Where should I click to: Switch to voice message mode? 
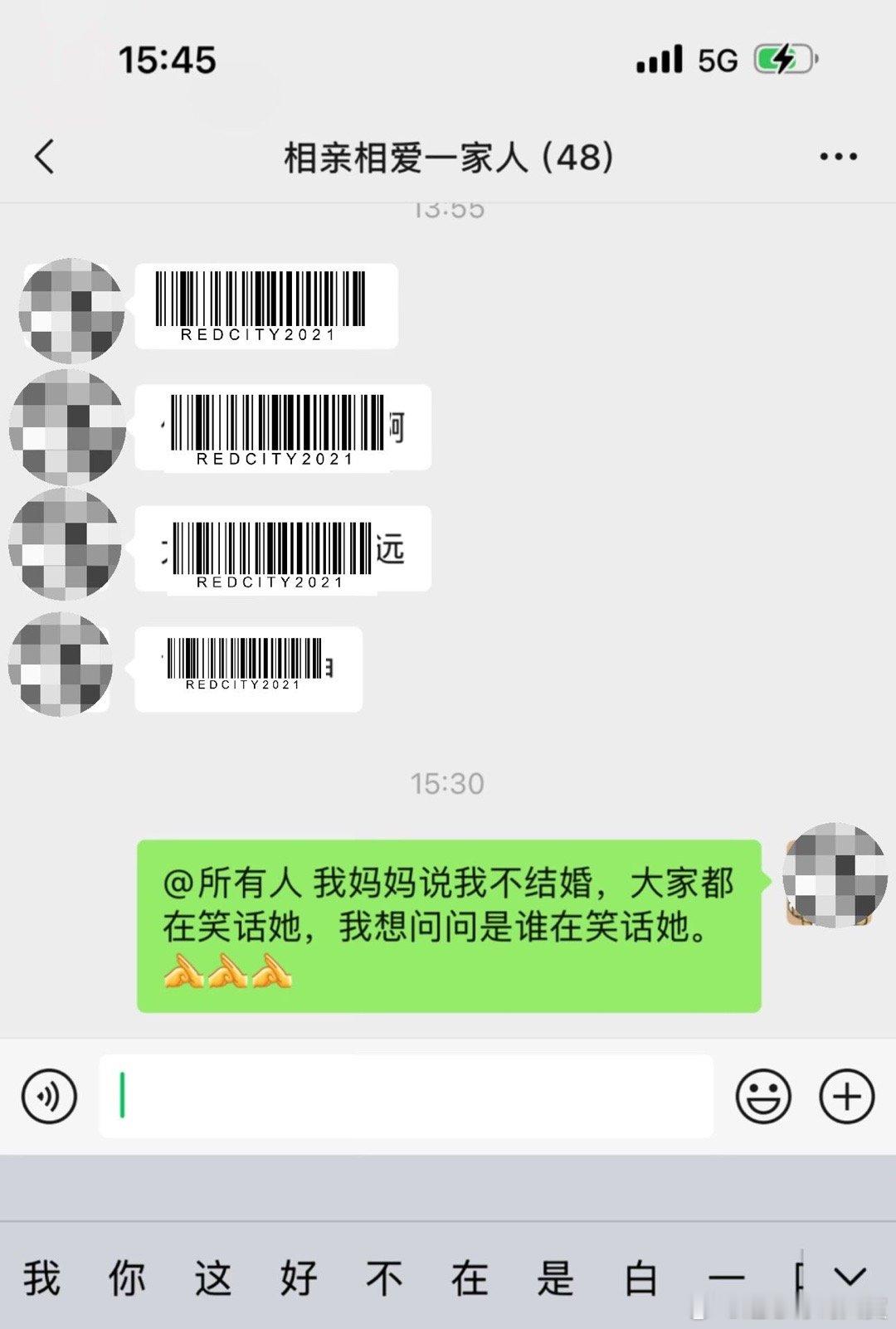tap(47, 1095)
